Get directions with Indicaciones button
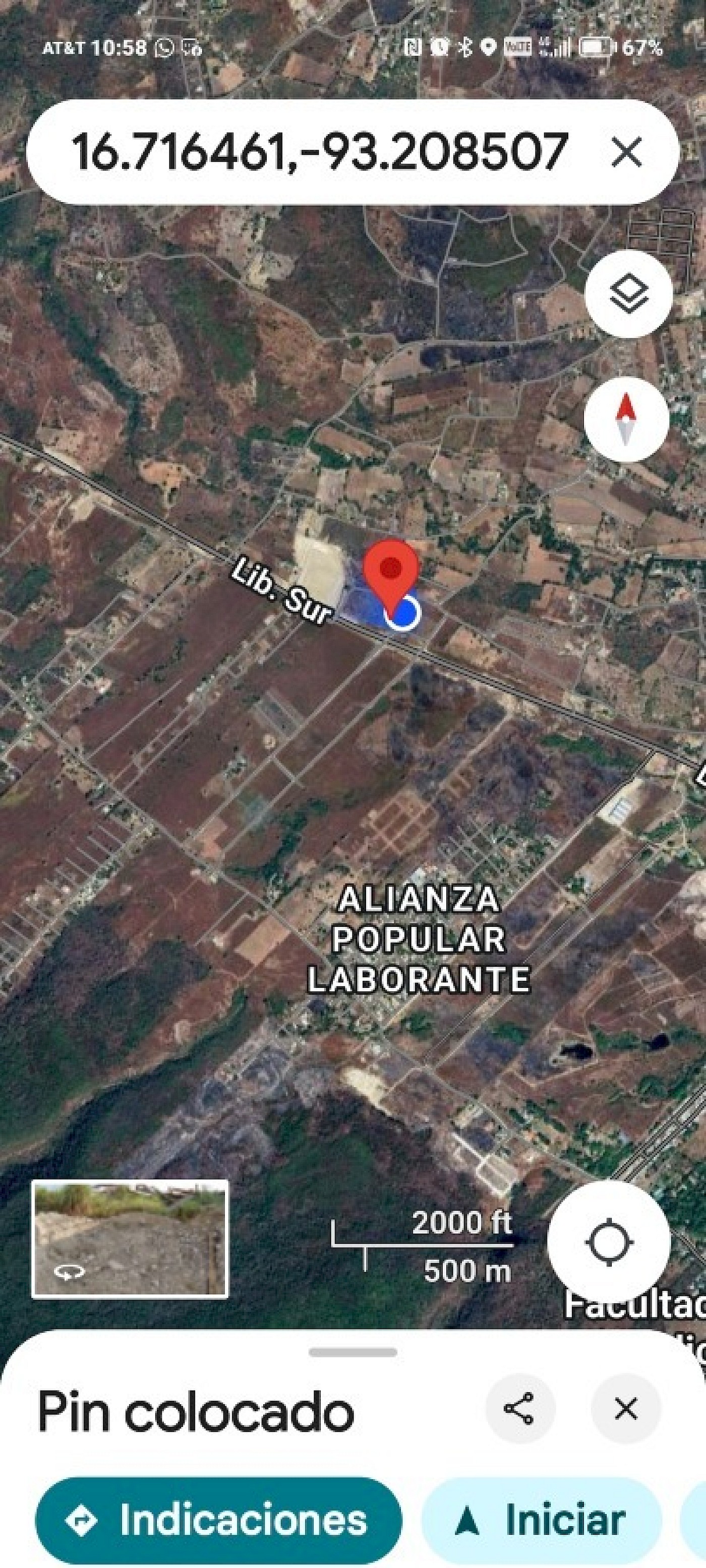 (219, 1519)
